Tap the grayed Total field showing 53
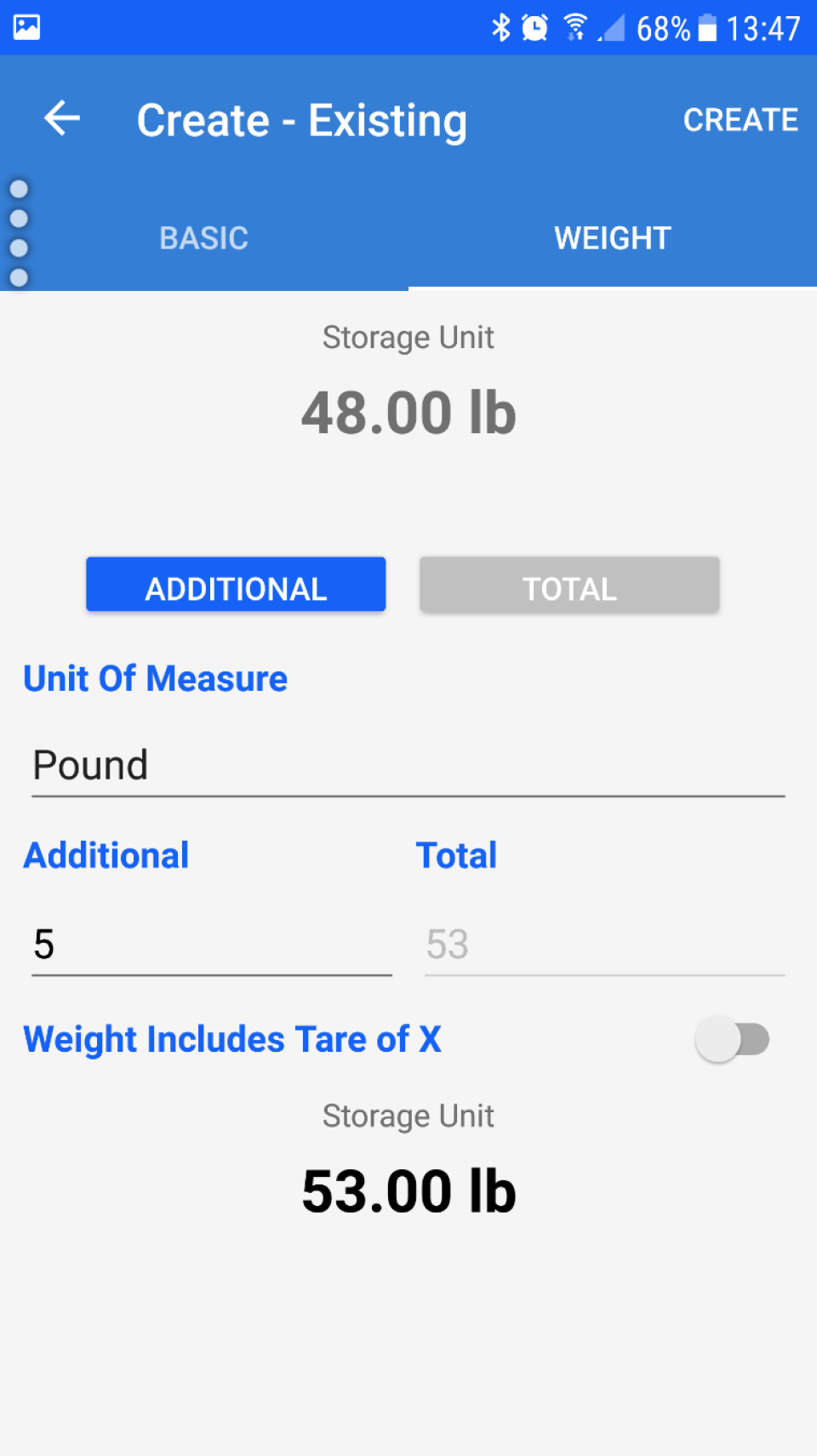This screenshot has height=1456, width=817. tap(603, 944)
